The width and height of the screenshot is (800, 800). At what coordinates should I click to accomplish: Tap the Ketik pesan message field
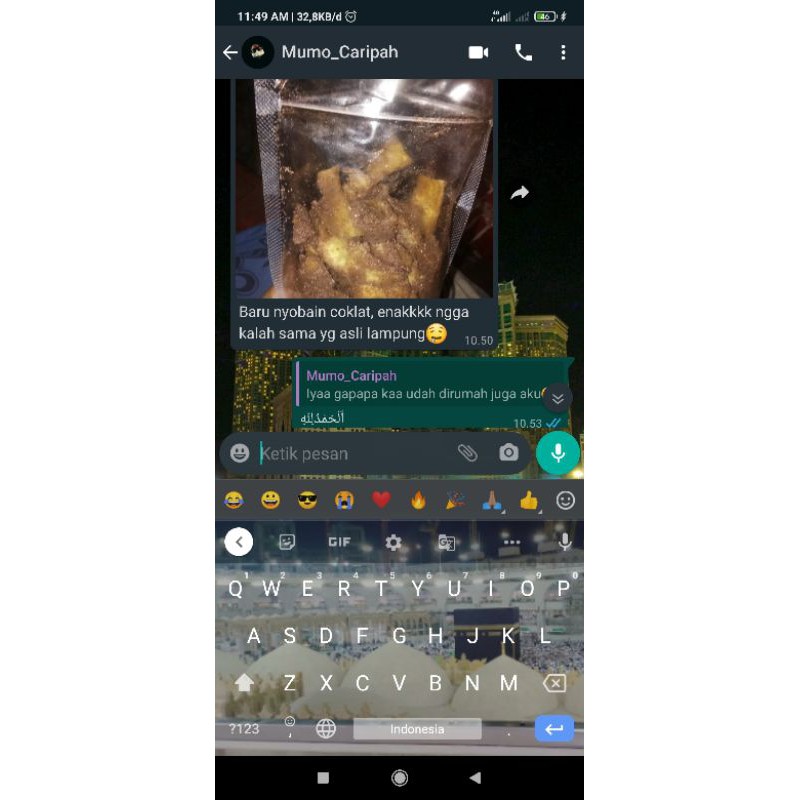tap(350, 454)
